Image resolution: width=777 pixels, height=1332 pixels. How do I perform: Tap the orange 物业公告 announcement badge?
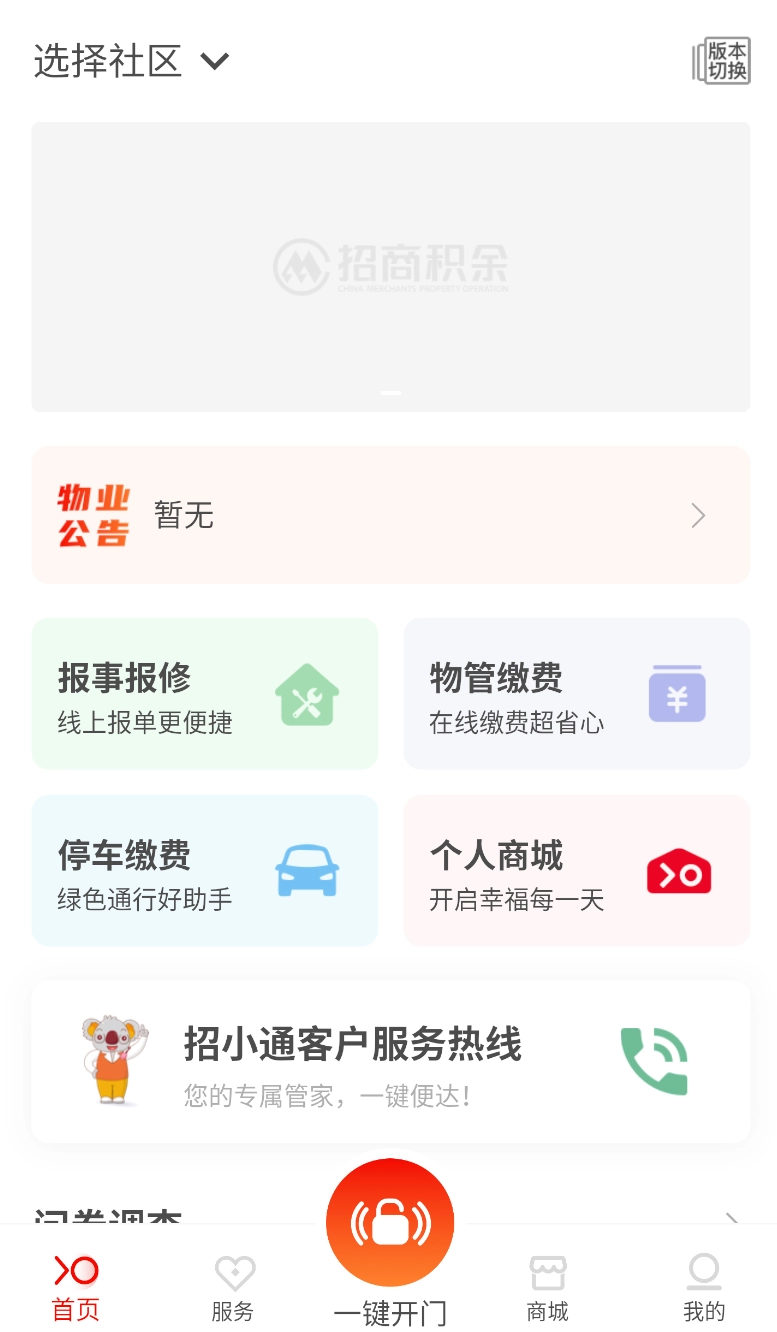pos(92,515)
